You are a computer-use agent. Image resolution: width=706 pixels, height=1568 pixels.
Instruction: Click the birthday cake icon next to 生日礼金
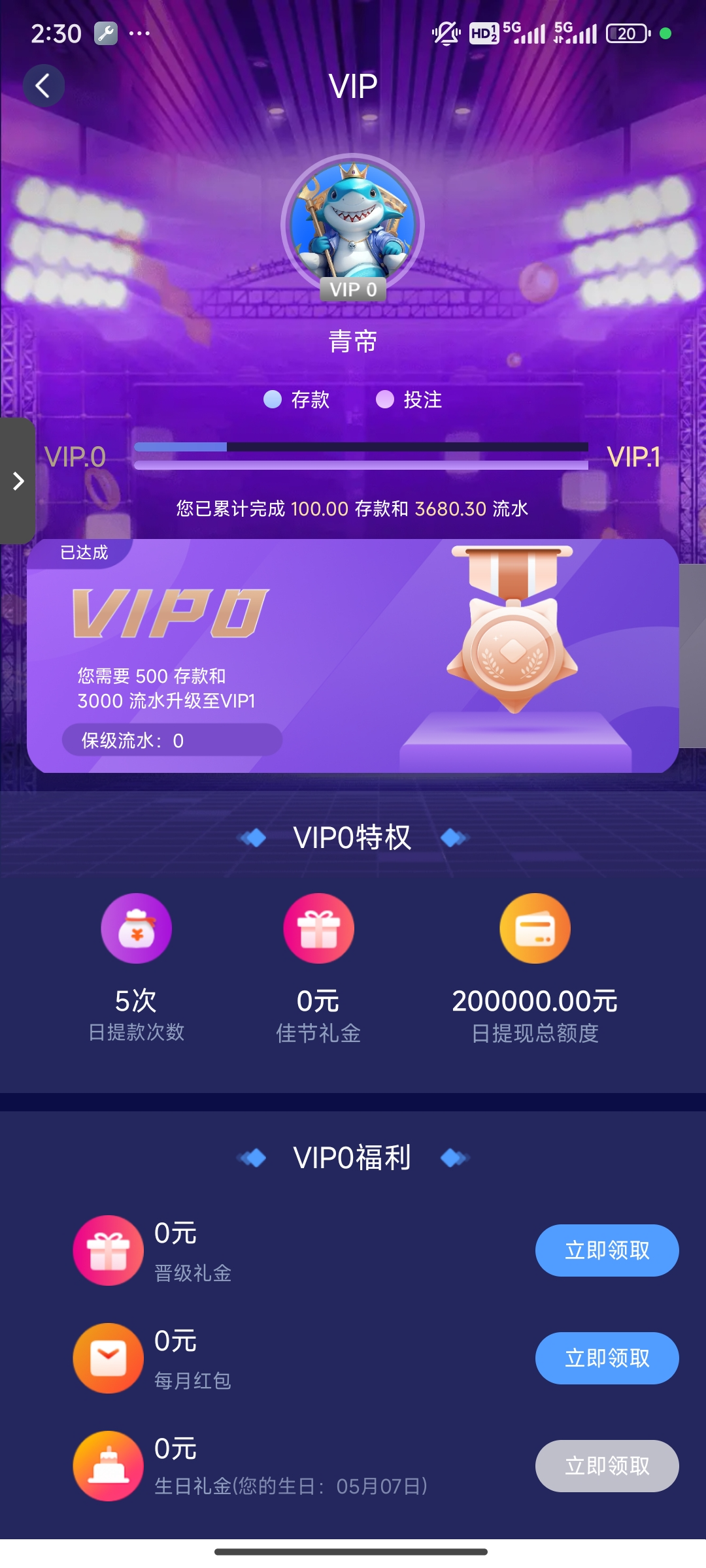pos(108,1465)
